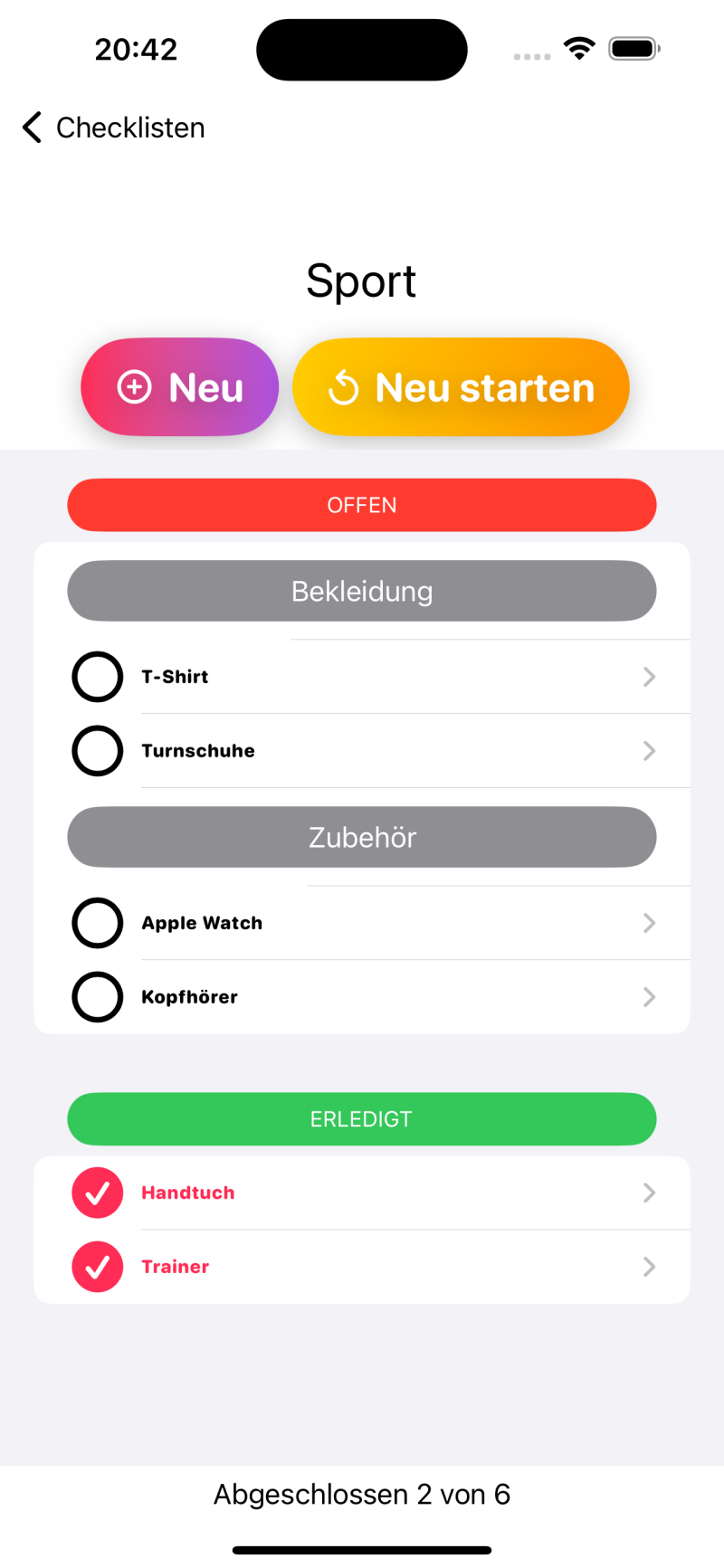Viewport: 724px width, 1568px height.
Task: Restart the checklist with Neu starten
Action: [x=461, y=387]
